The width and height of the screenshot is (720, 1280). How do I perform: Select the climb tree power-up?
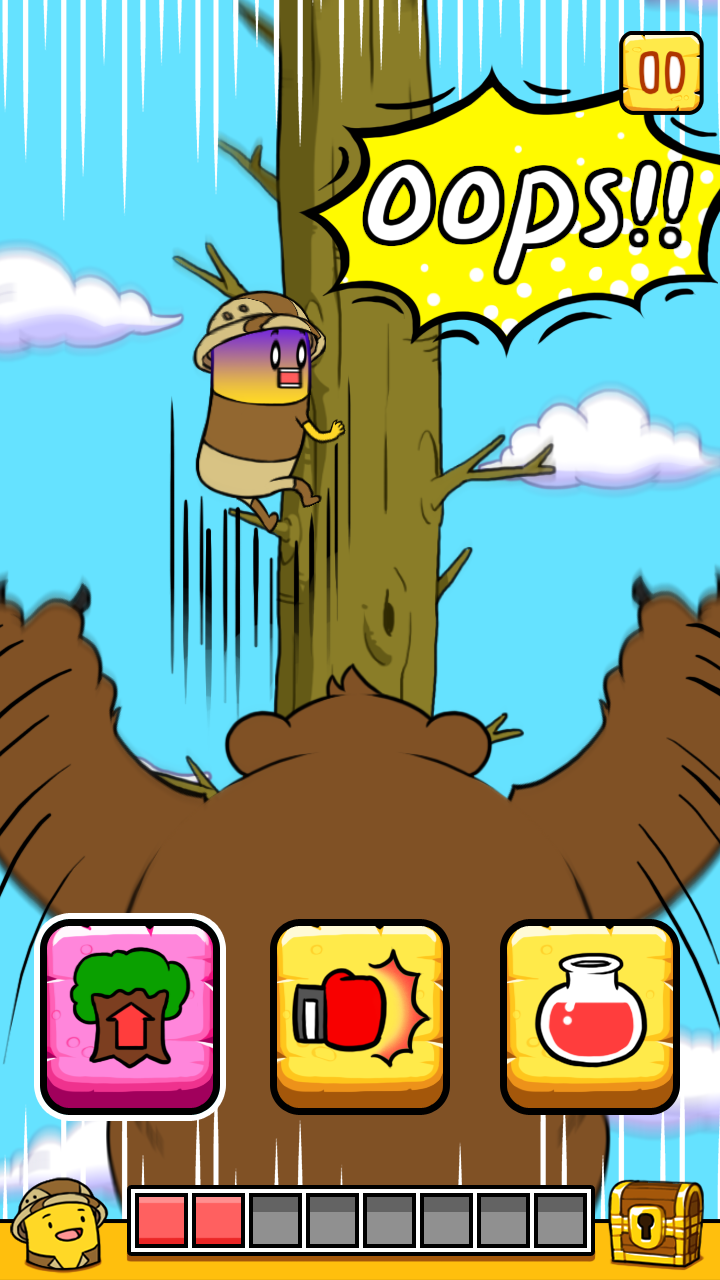coord(130,1015)
